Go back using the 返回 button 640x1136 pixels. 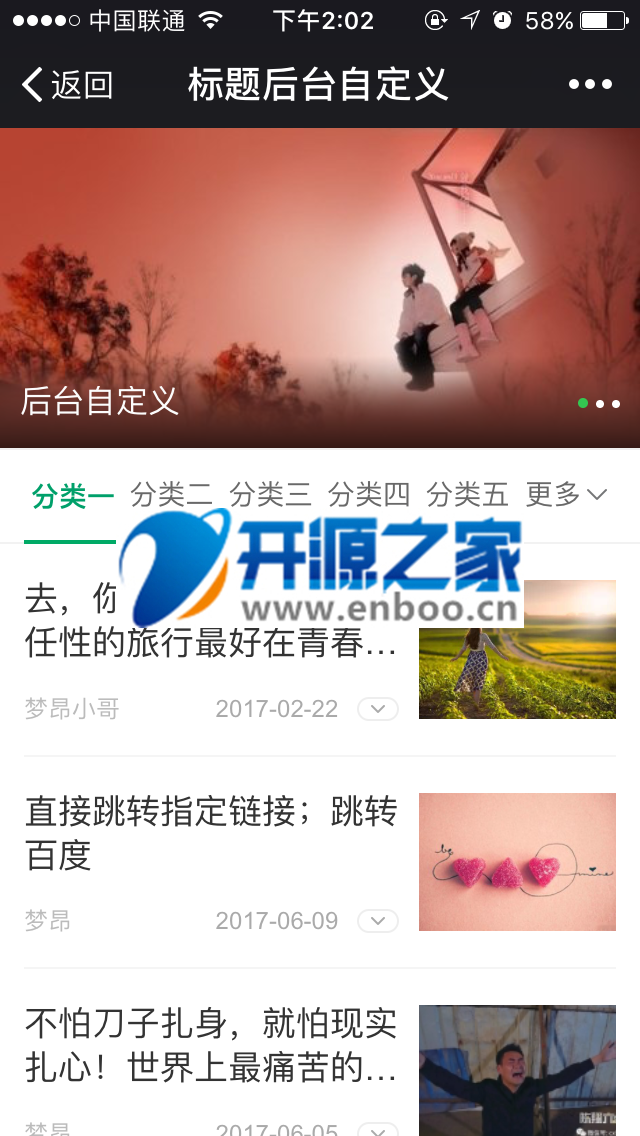(68, 85)
